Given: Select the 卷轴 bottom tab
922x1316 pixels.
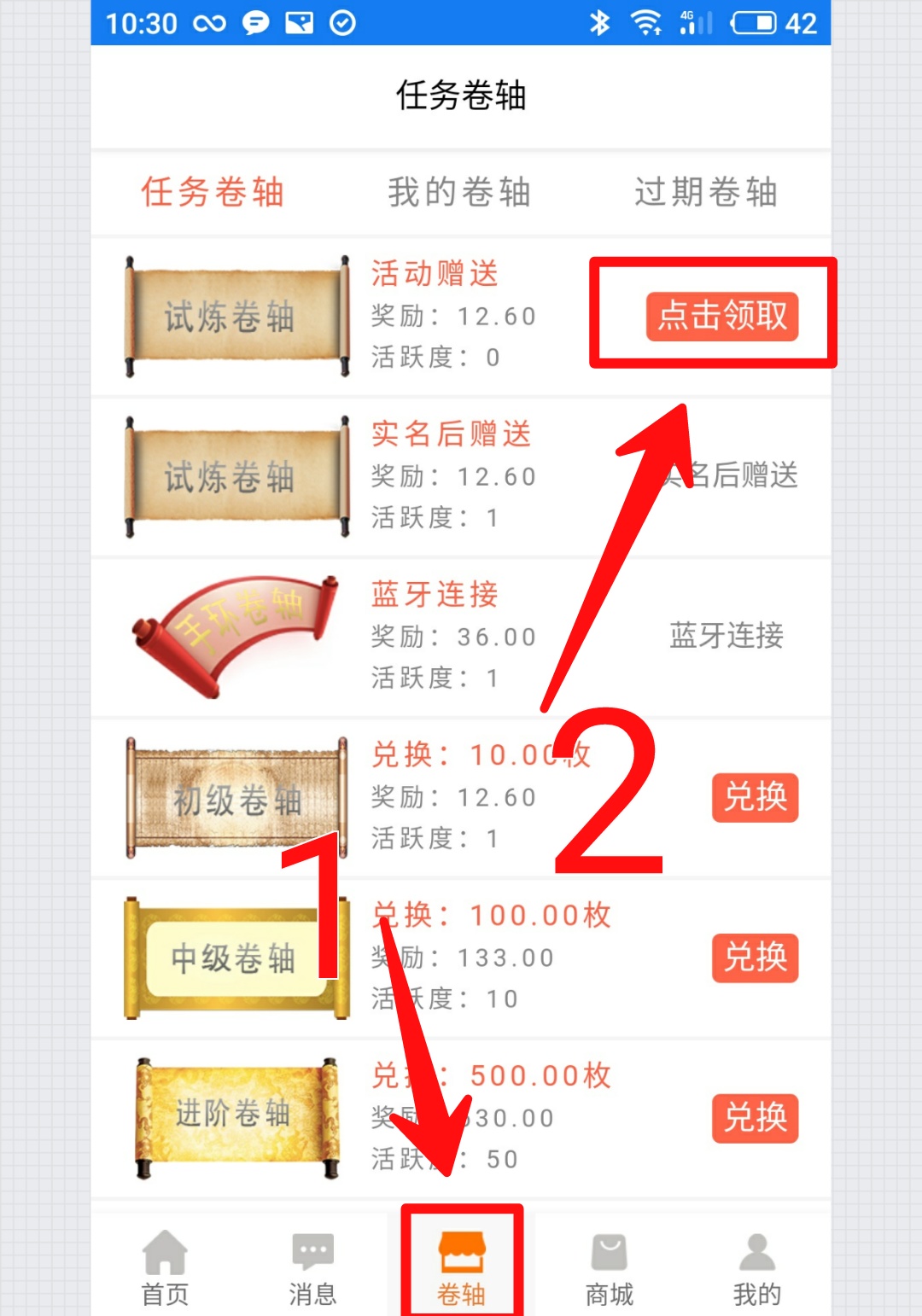Looking at the screenshot, I should point(461,1268).
